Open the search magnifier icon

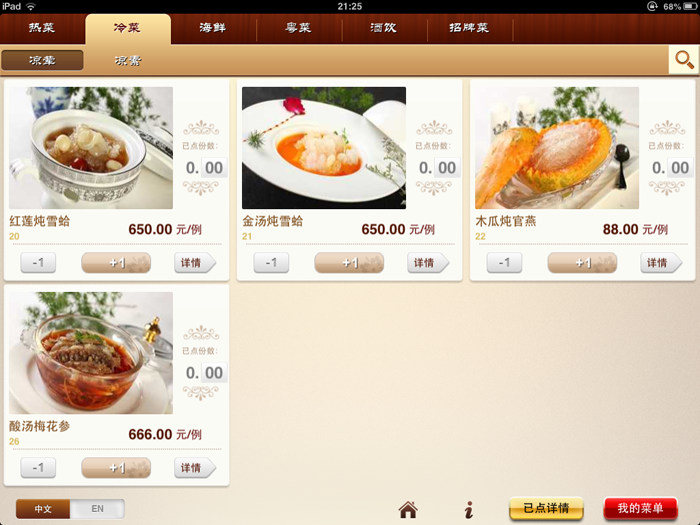[684, 60]
